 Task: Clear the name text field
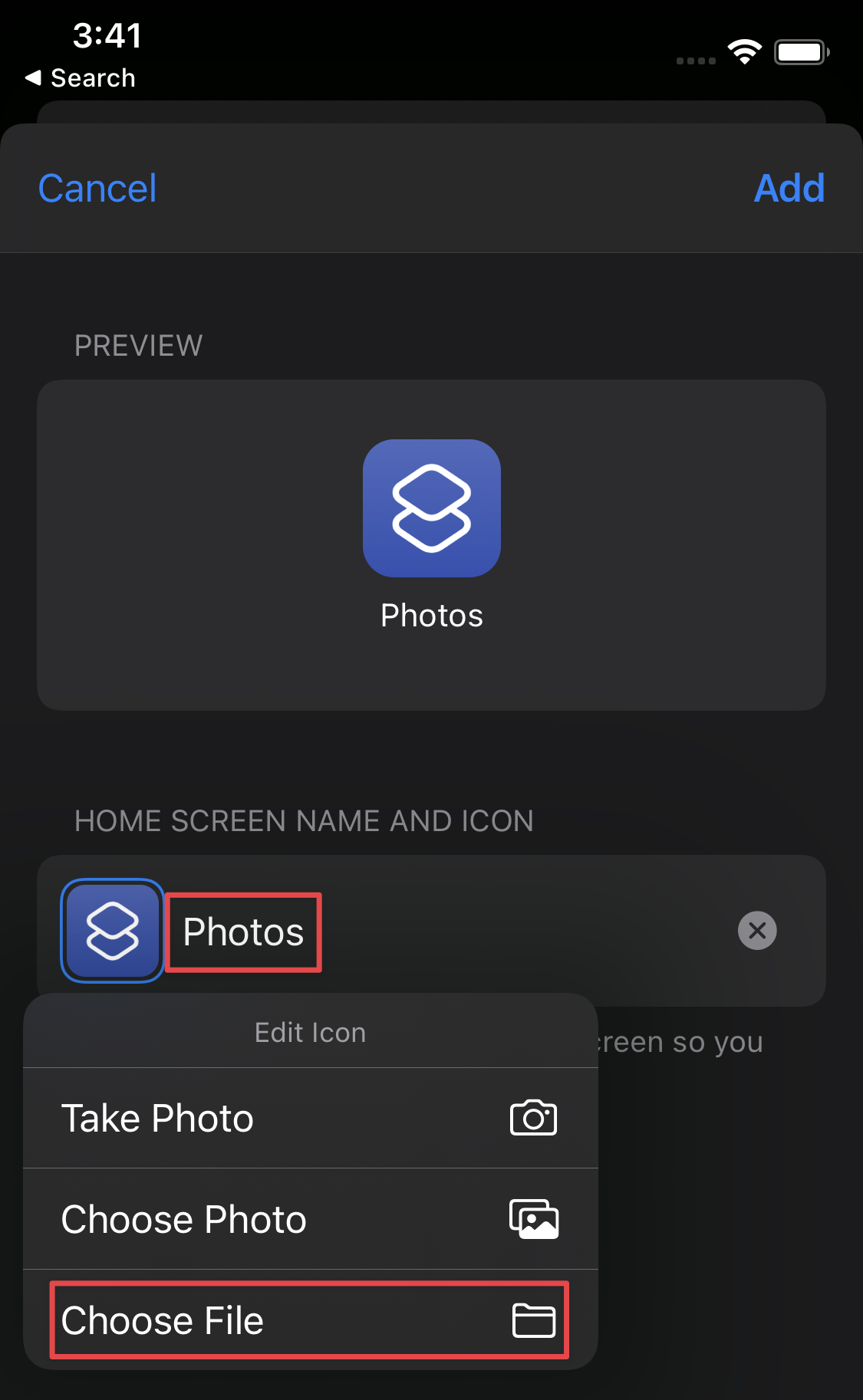756,931
